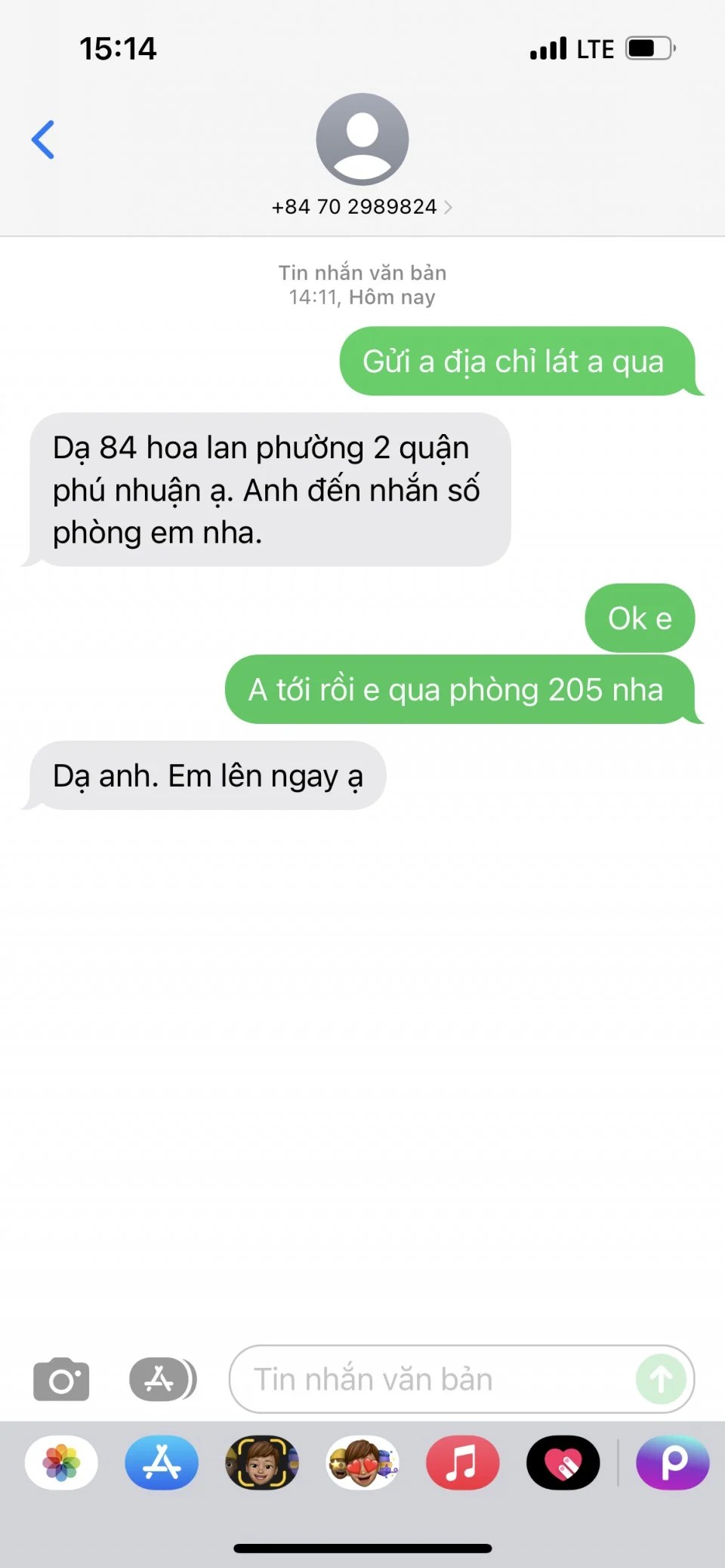Go back to the messages list
This screenshot has height=1568, width=725.
[x=43, y=140]
